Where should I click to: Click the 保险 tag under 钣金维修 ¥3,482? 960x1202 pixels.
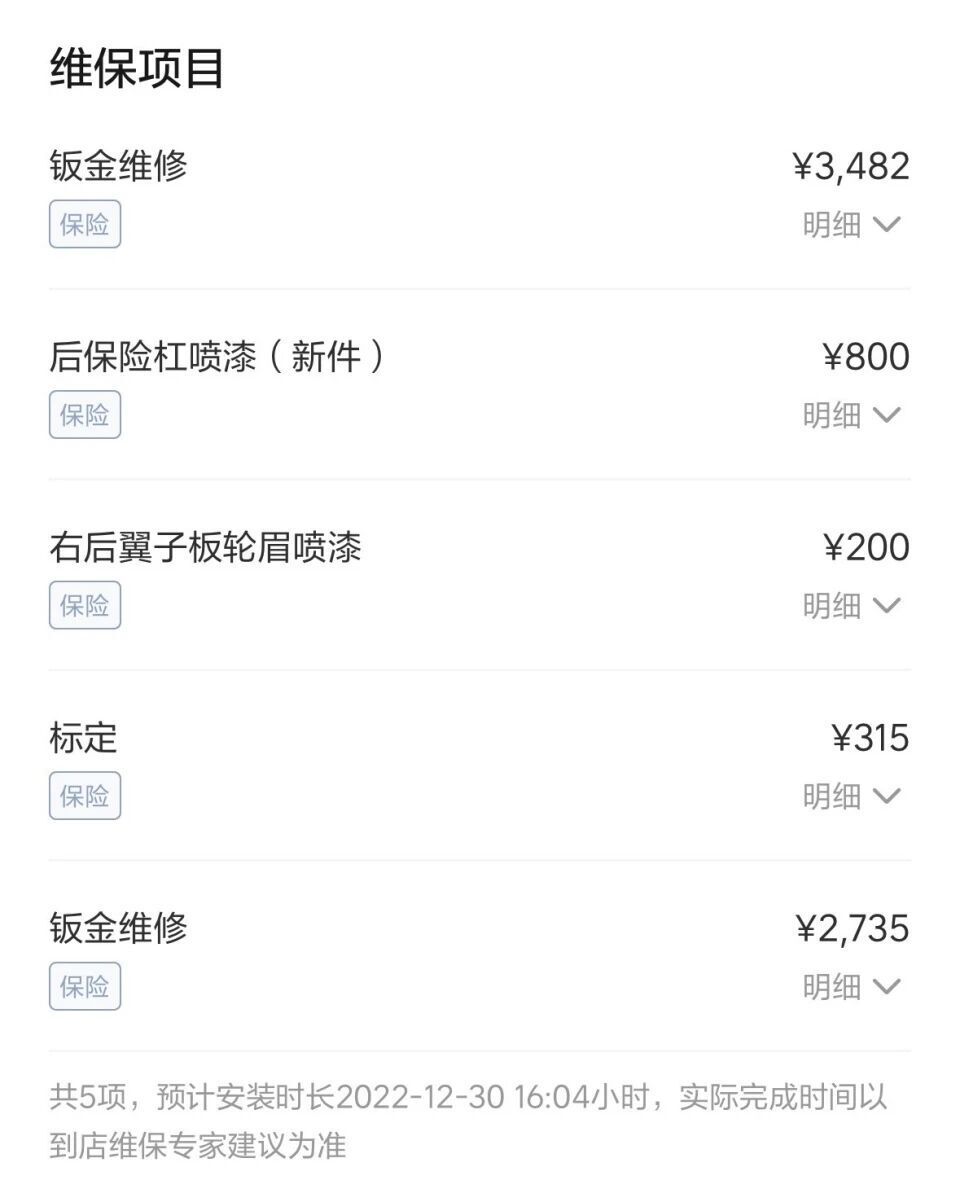(x=85, y=224)
